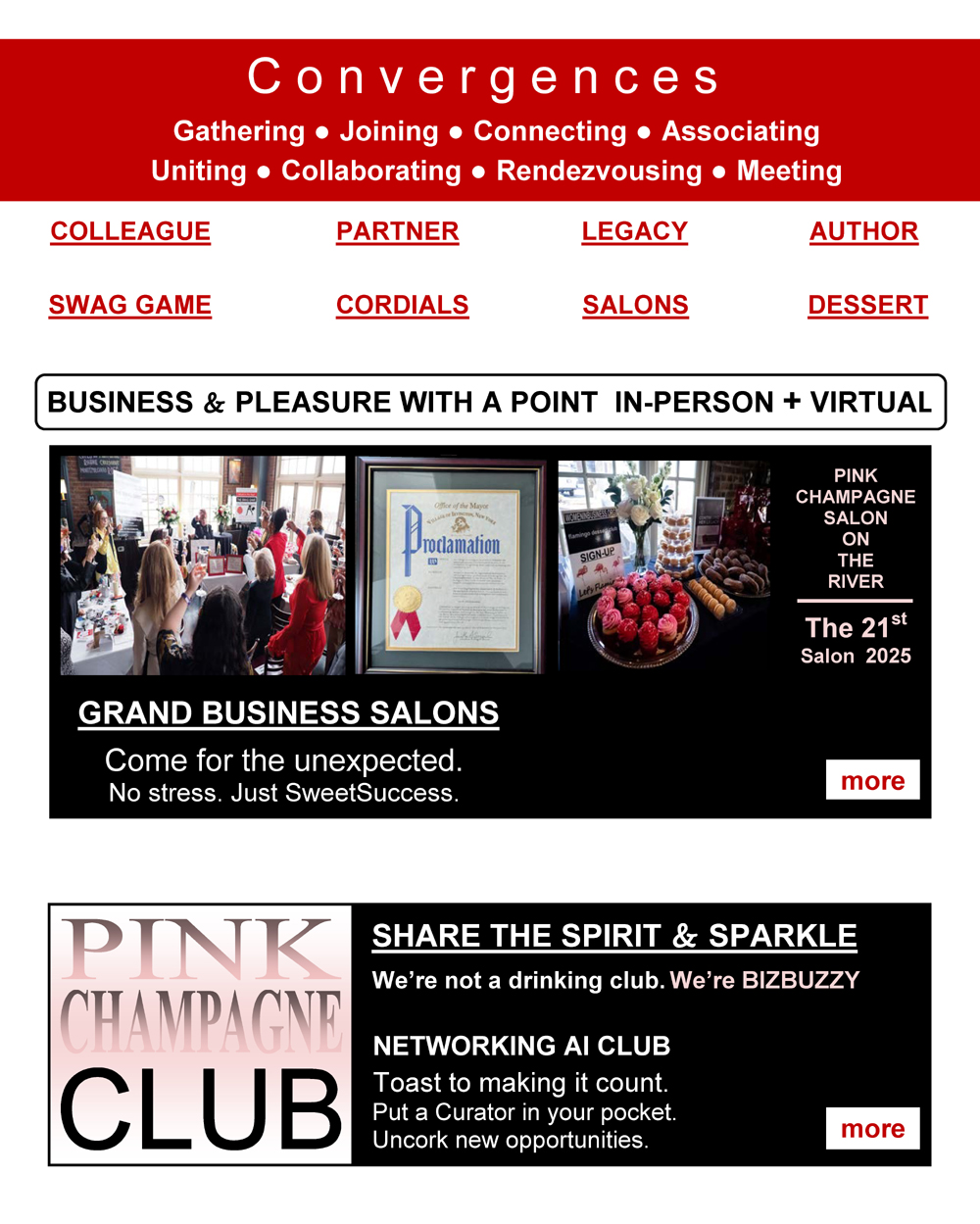Select the SWAG GAME link
The image size is (980, 1224).
pyautogui.click(x=130, y=305)
